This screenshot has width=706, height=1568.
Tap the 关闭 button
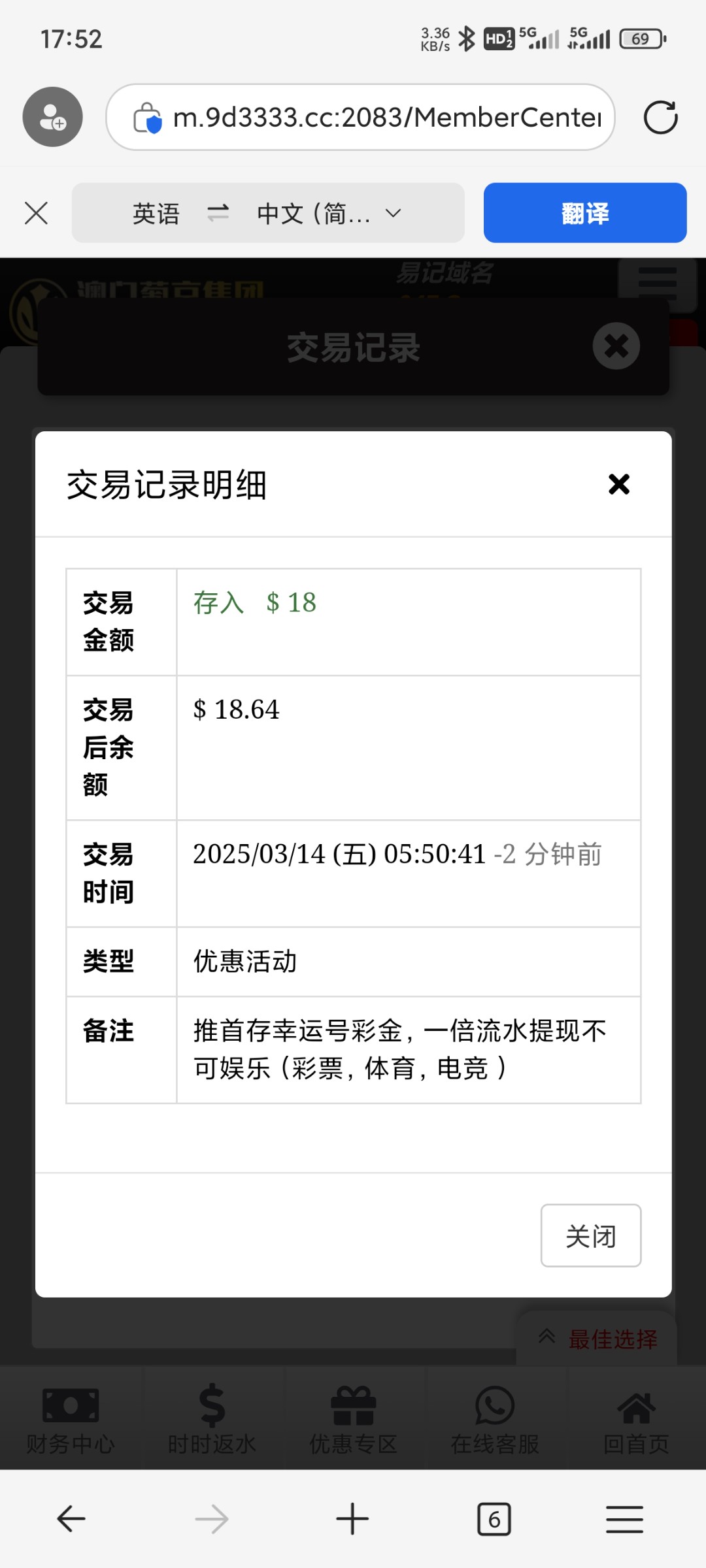click(591, 1235)
